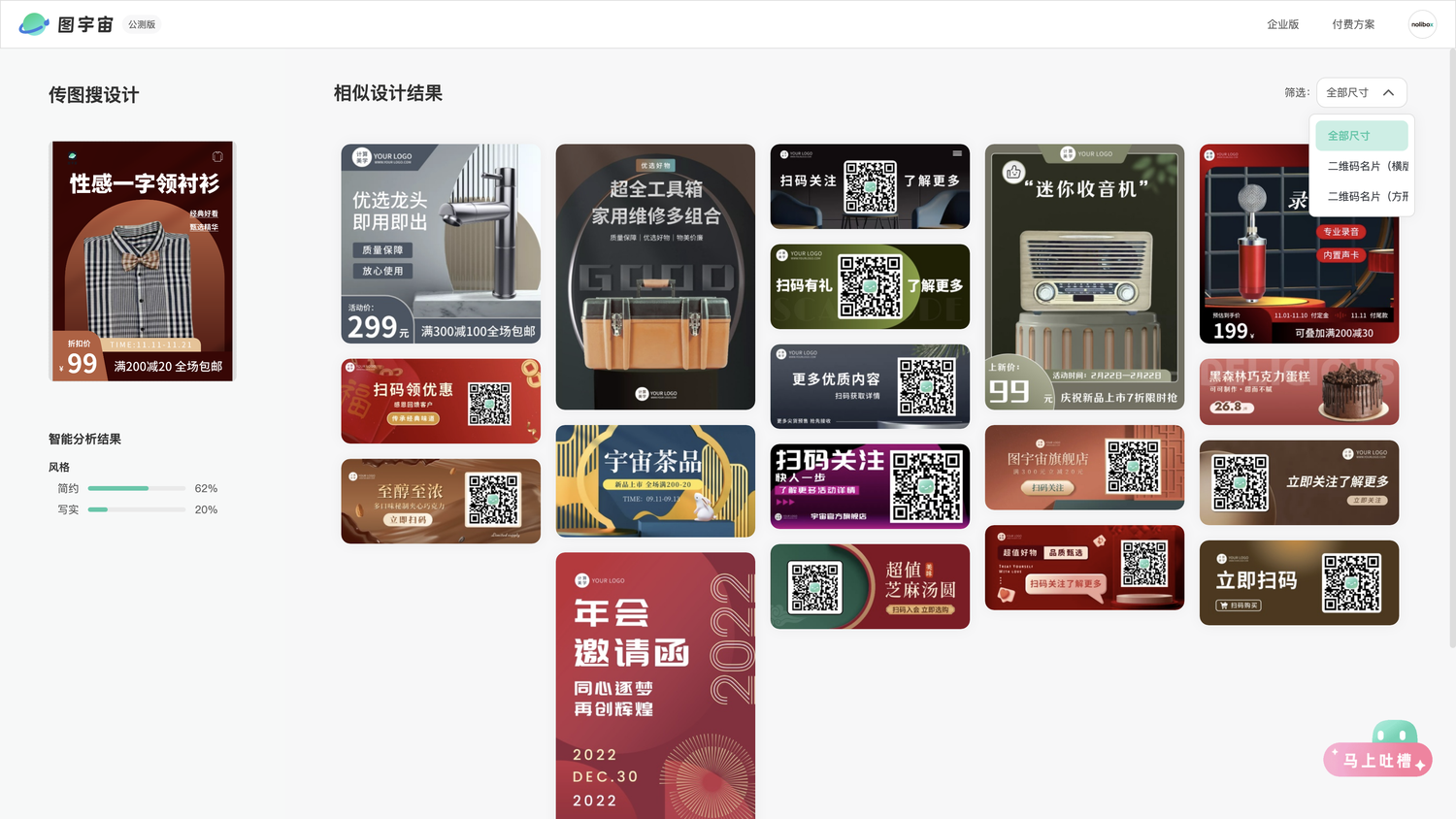Select 全部尺寸 option in dropdown
The image size is (1456, 819).
point(1361,136)
